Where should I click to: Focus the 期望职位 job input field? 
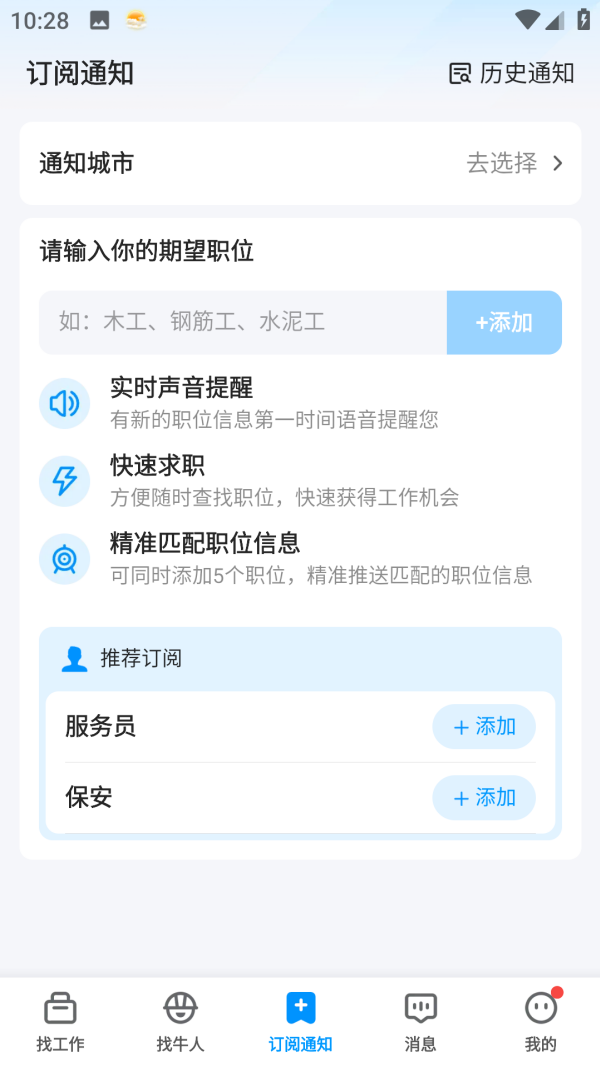tap(242, 322)
